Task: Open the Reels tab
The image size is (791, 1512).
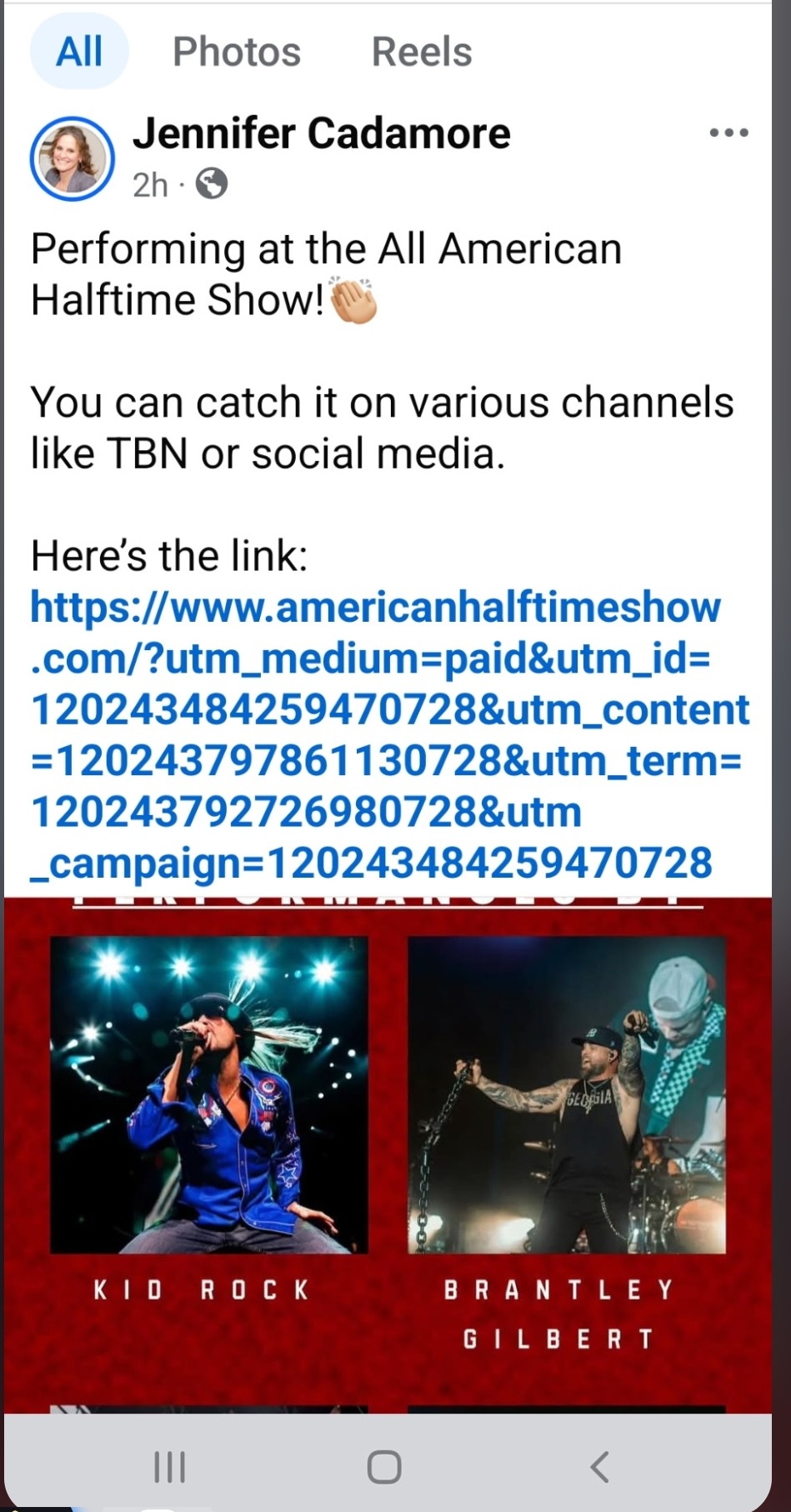Action: [421, 52]
